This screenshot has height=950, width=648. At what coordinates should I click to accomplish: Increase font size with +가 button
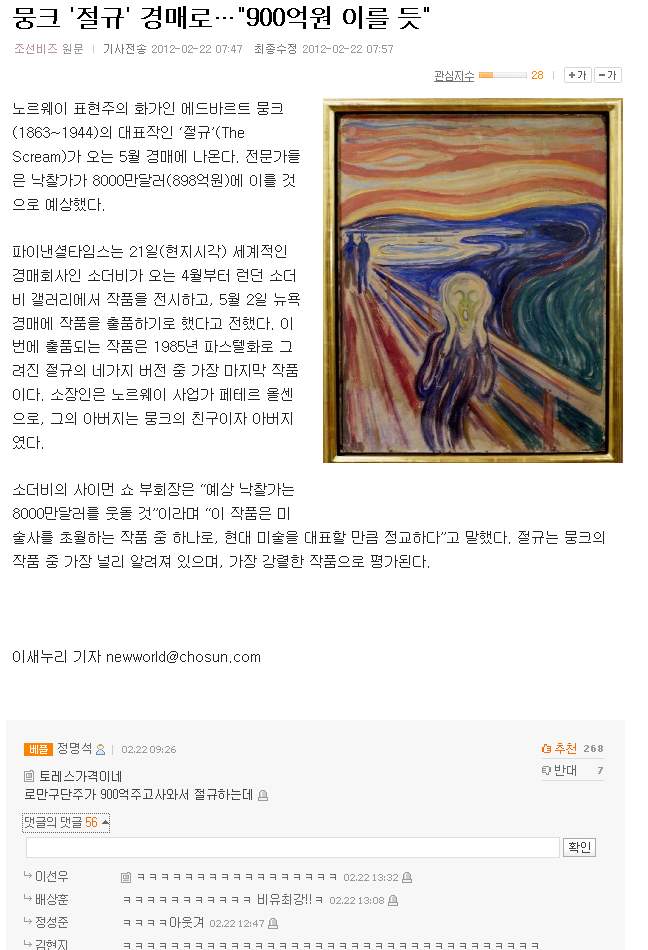(x=577, y=75)
